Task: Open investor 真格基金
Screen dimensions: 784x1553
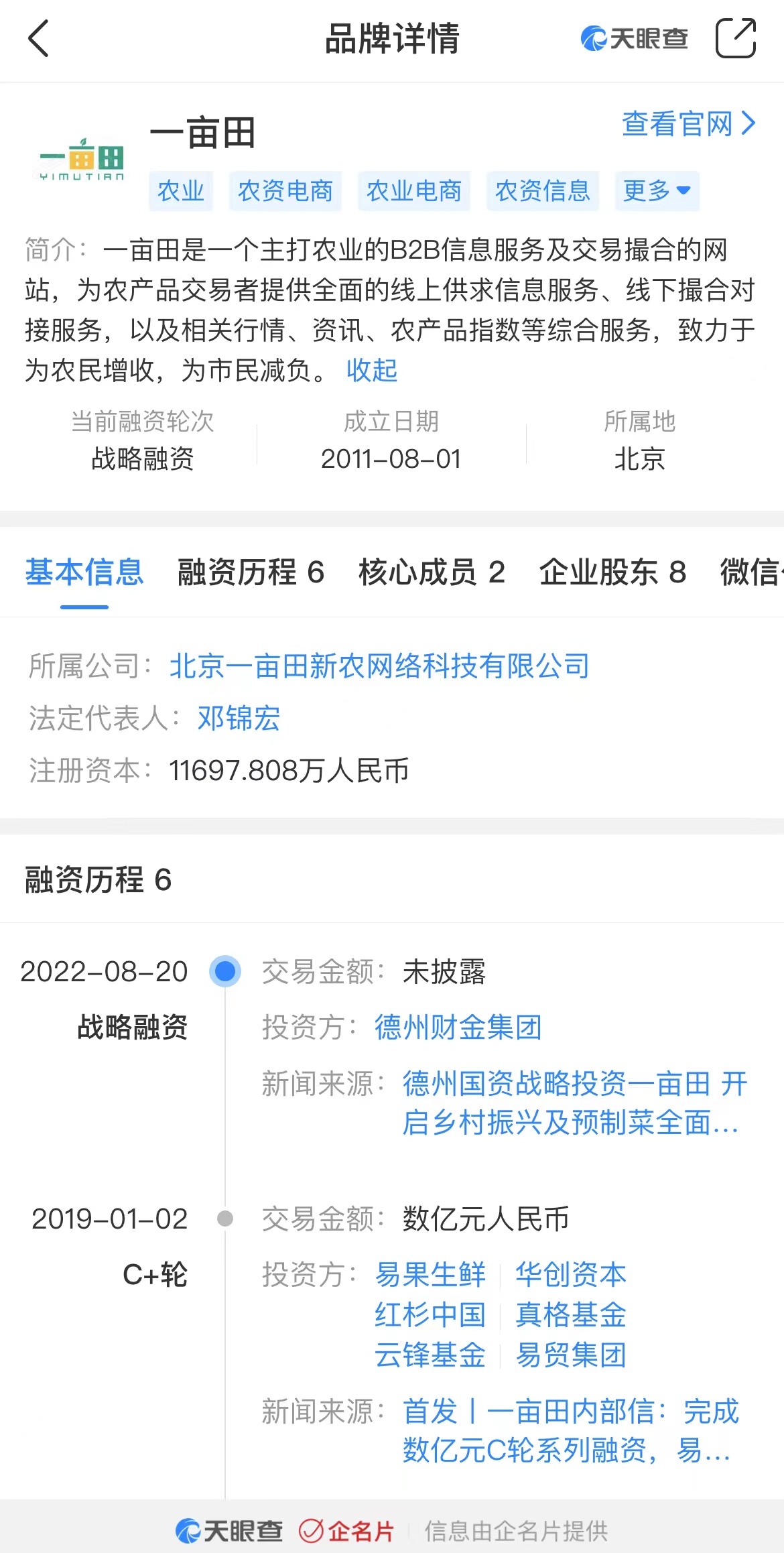Action: coord(571,1315)
